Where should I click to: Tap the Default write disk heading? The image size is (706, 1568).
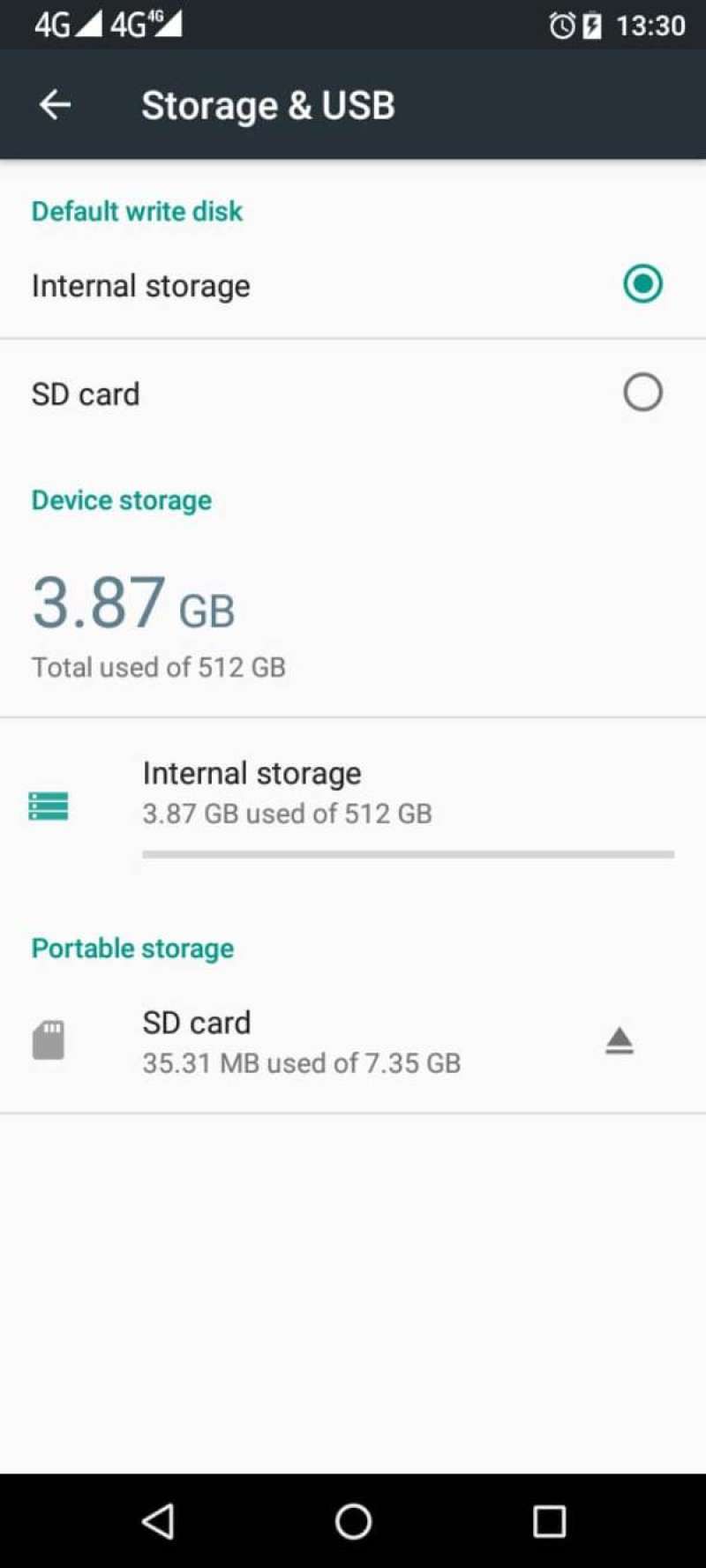click(x=136, y=211)
